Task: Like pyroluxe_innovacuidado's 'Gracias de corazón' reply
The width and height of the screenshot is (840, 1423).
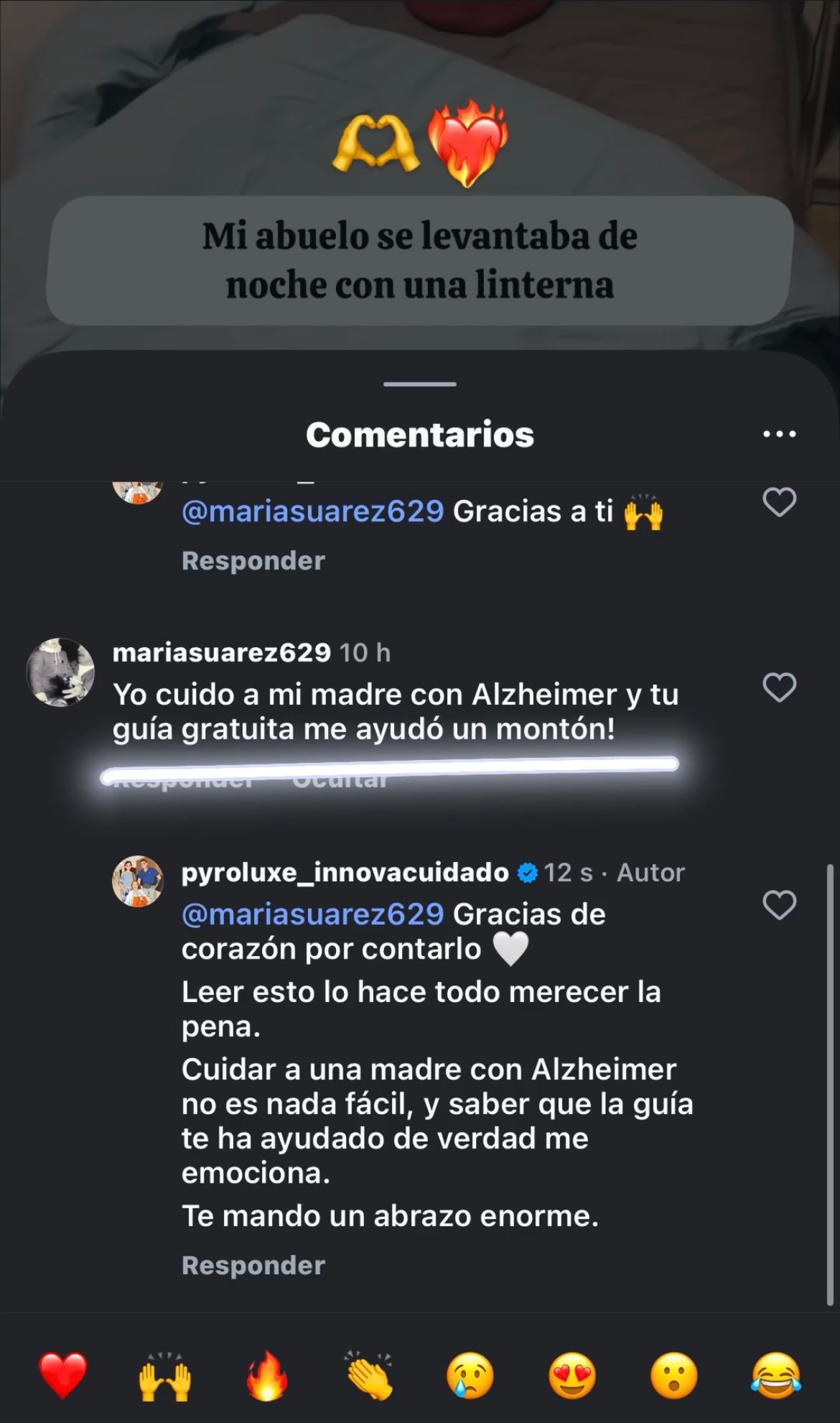Action: pos(779,904)
